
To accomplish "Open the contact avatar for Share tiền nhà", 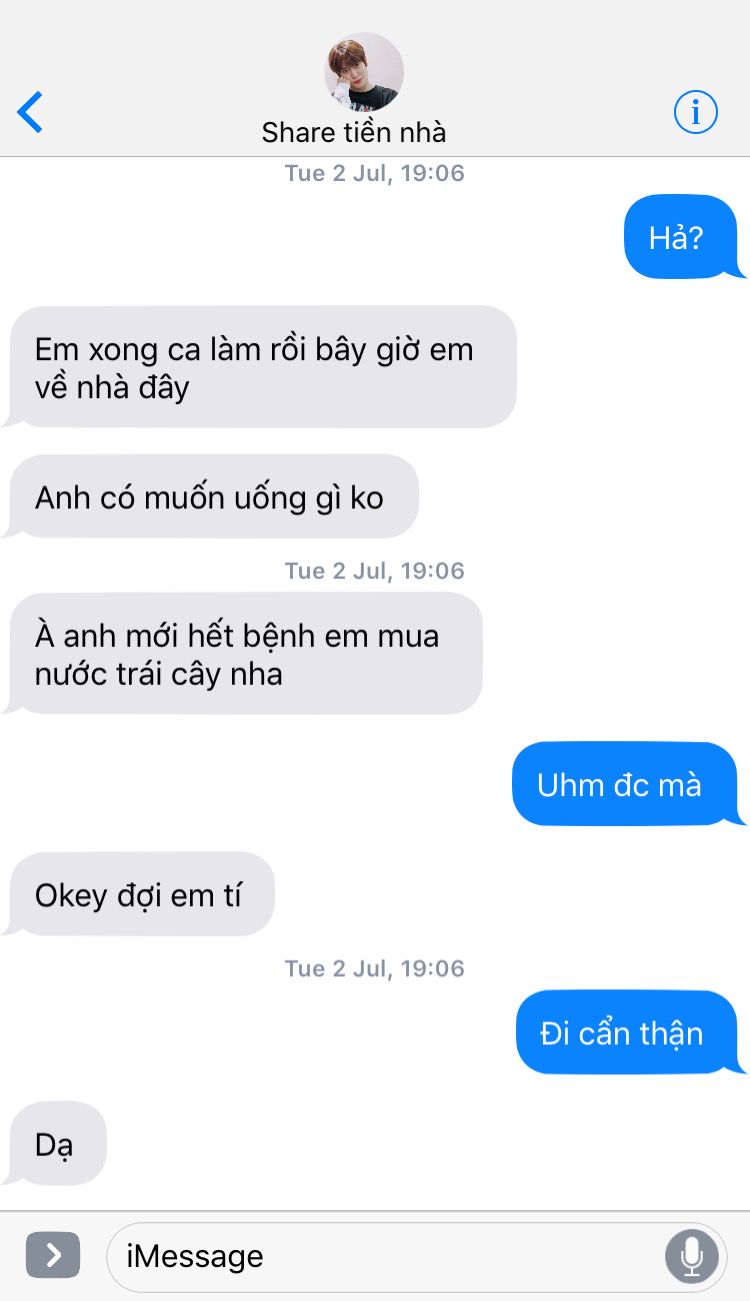I will pyautogui.click(x=364, y=72).
